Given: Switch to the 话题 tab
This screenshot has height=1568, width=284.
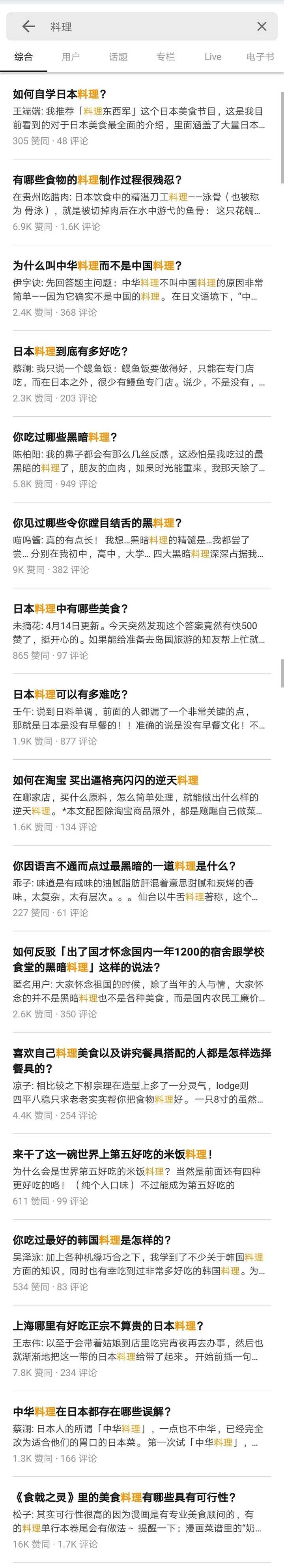Looking at the screenshot, I should pyautogui.click(x=118, y=56).
